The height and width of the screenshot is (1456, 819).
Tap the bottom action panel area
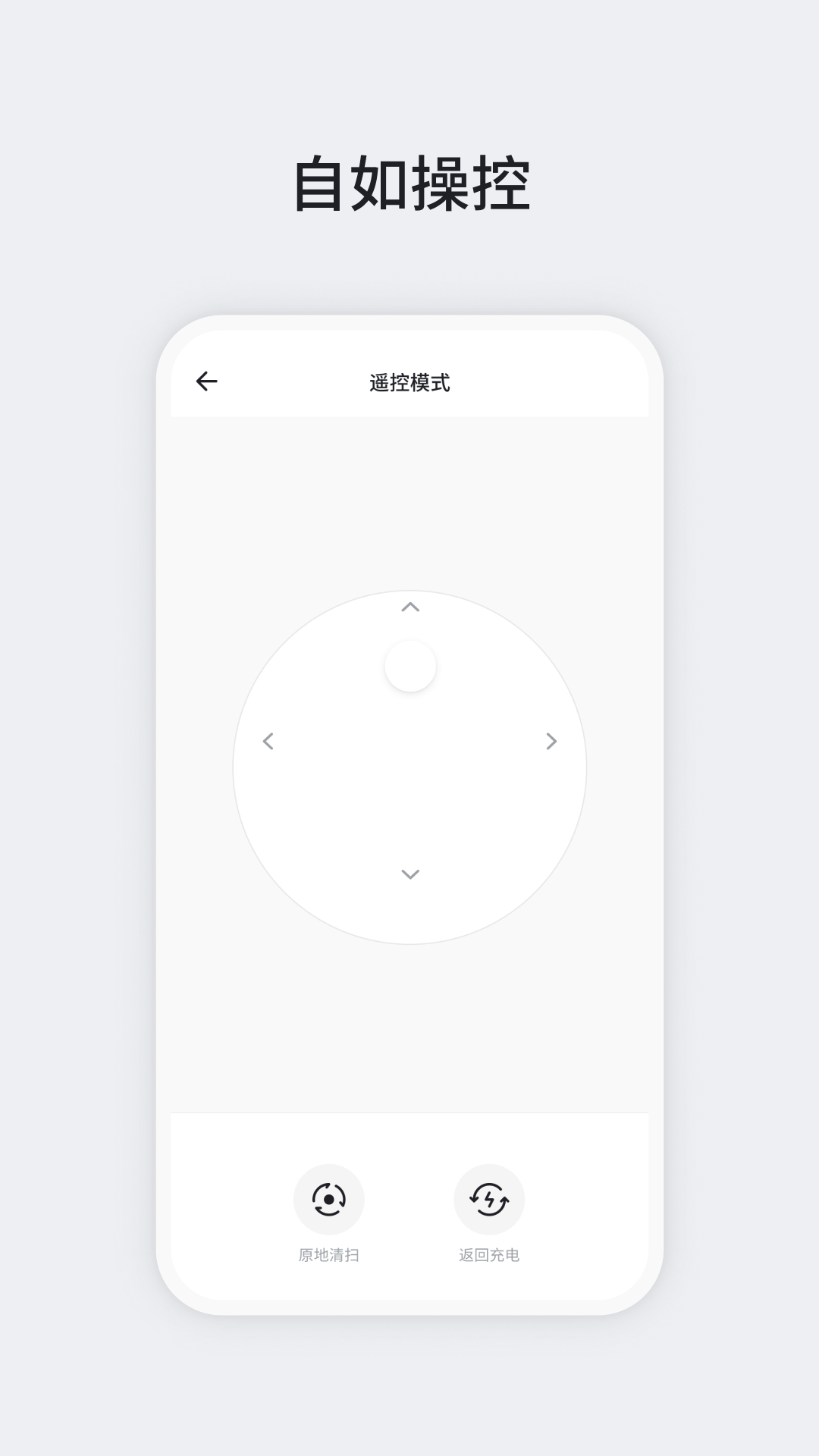pyautogui.click(x=409, y=1206)
